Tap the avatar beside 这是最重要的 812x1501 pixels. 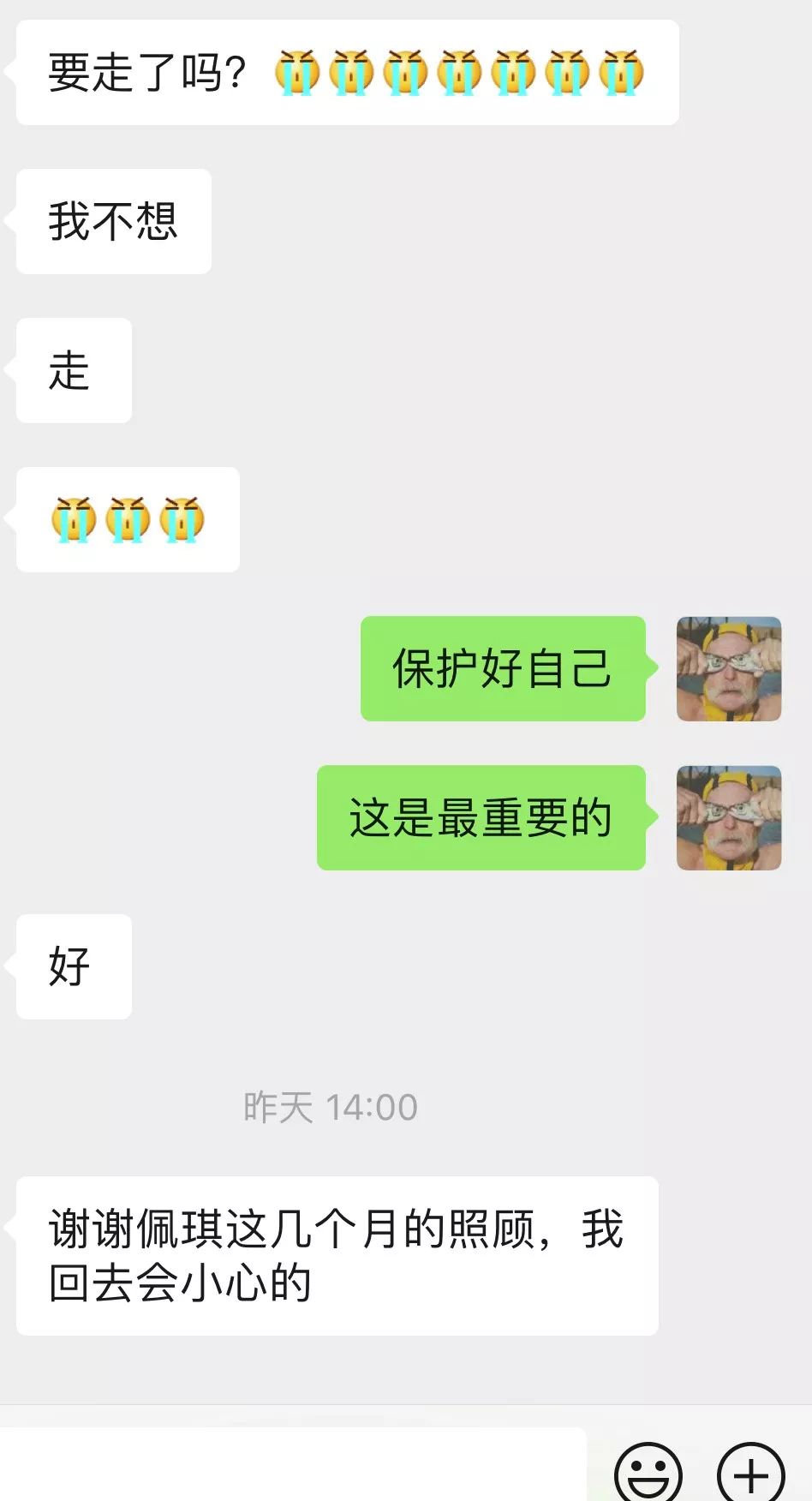[728, 817]
